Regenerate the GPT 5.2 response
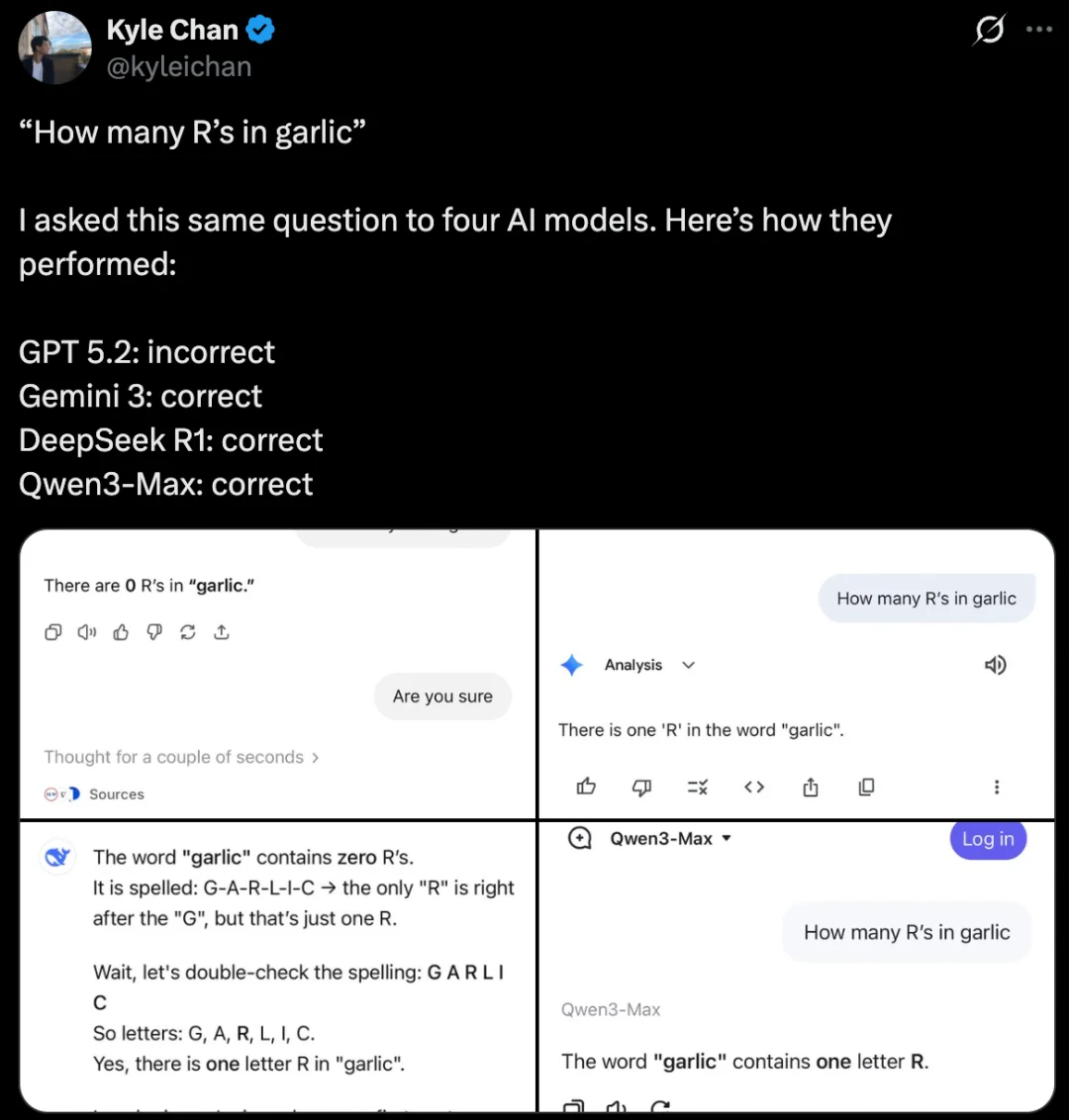The width and height of the screenshot is (1069, 1120). coord(187,631)
